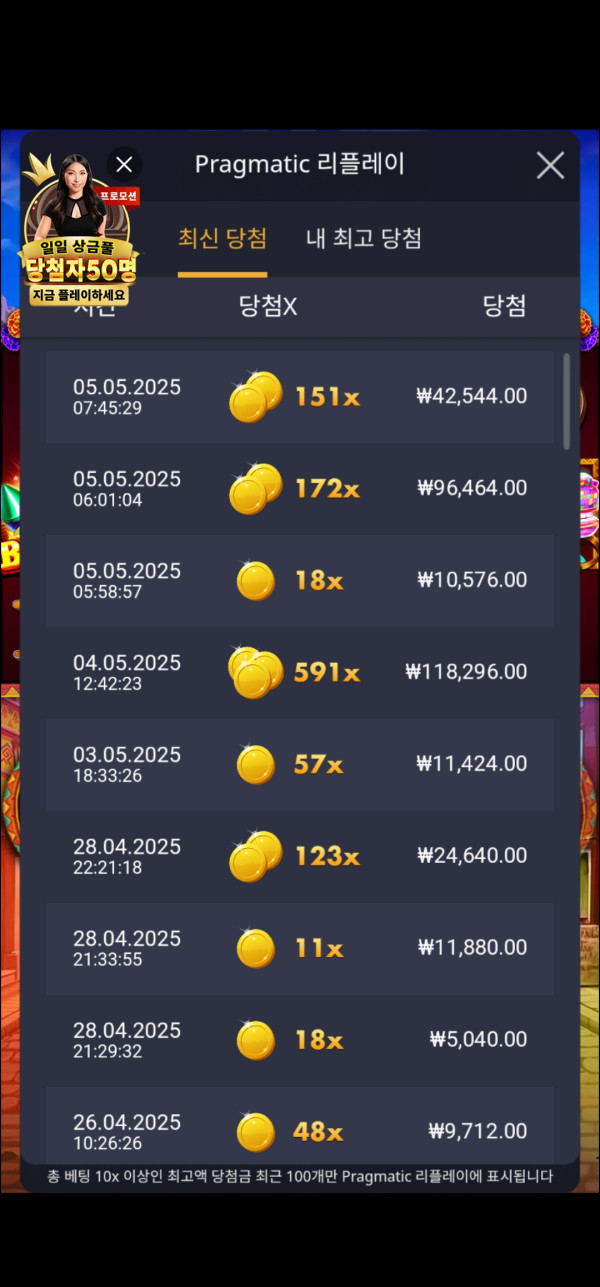600x1287 pixels.
Task: Dismiss the daily prize promotion banner
Action: 124,164
